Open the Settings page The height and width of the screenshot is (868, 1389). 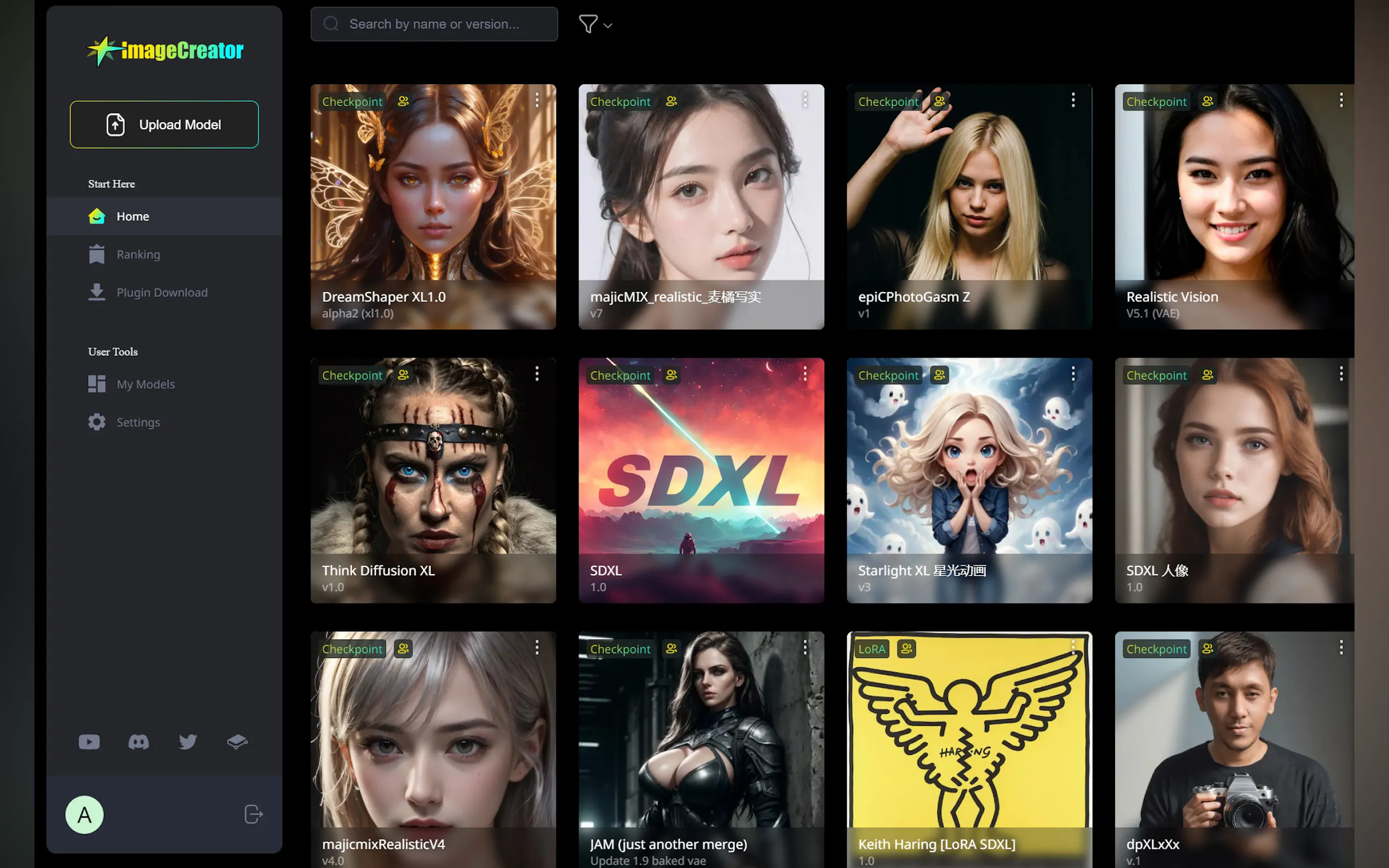pos(138,422)
